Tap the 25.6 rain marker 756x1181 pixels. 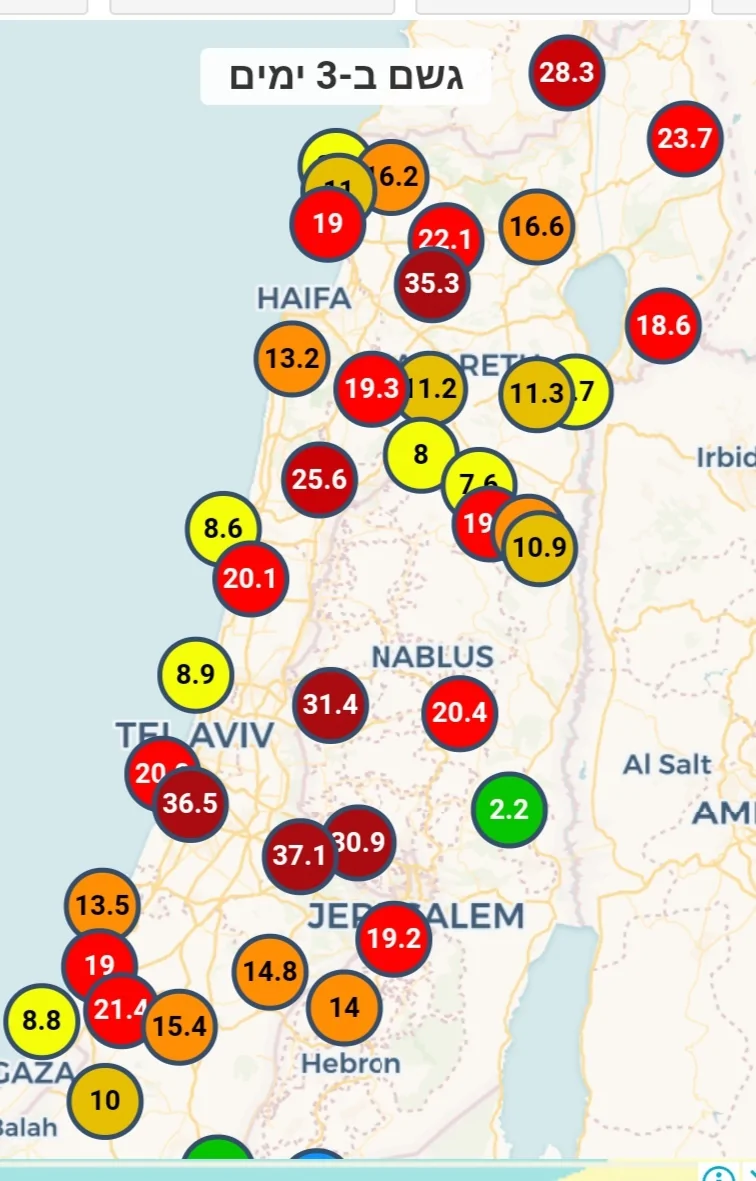tap(320, 480)
